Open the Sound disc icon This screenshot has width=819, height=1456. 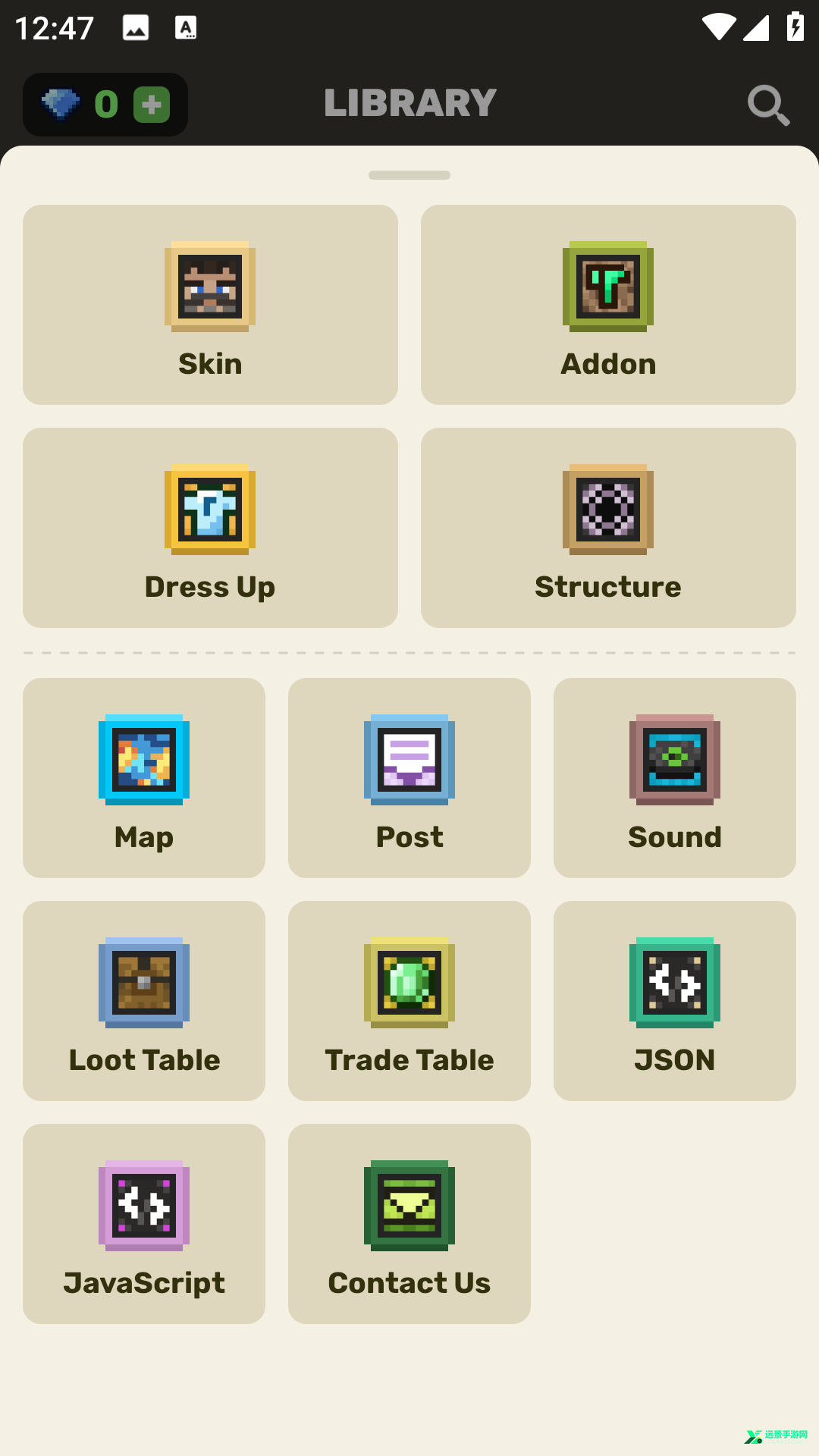point(674,760)
